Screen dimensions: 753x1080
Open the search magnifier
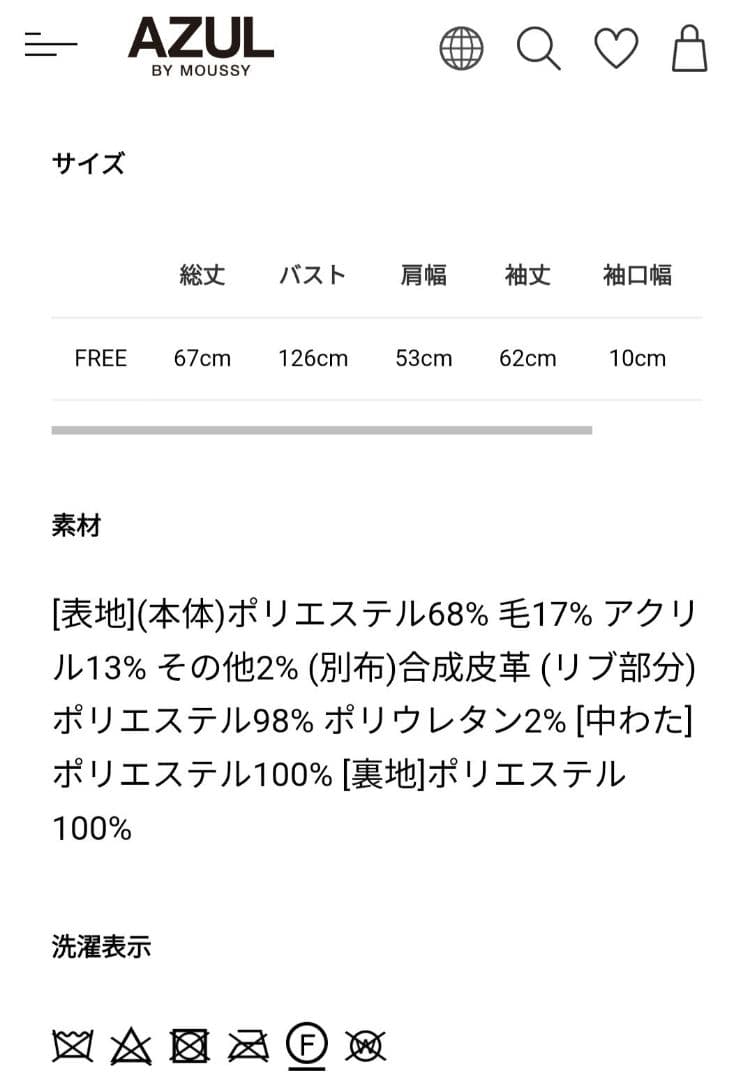coord(538,47)
